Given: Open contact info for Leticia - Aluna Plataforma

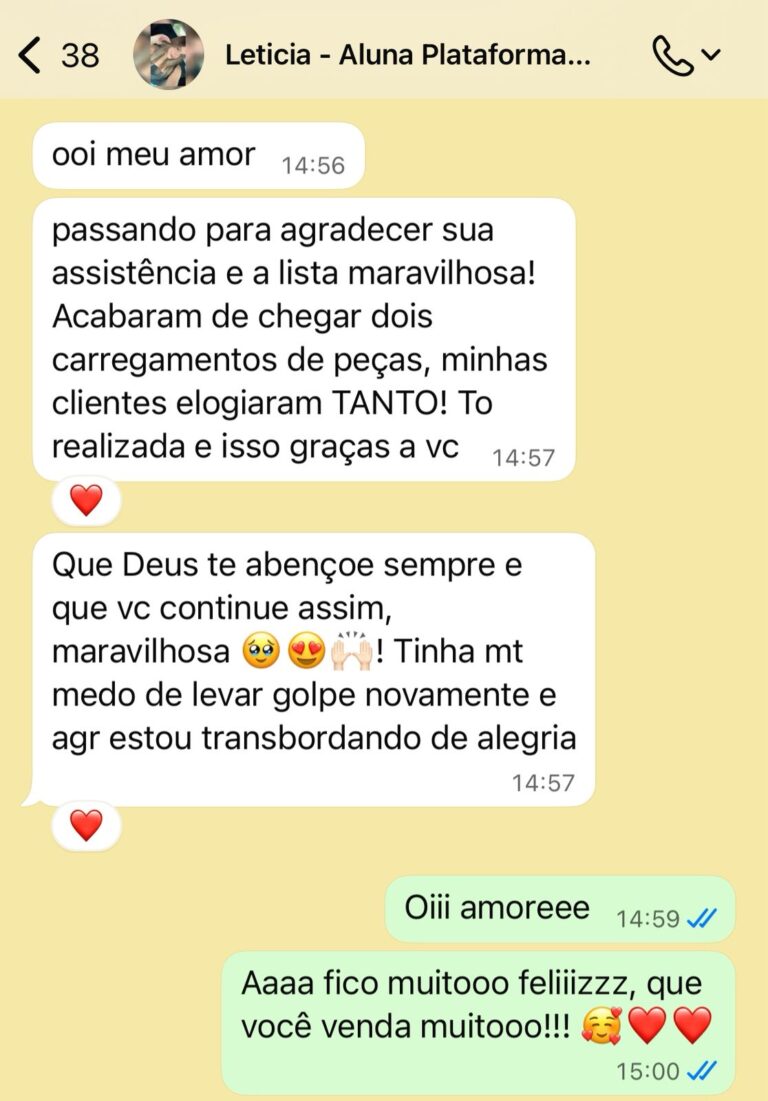Looking at the screenshot, I should pyautogui.click(x=407, y=55).
